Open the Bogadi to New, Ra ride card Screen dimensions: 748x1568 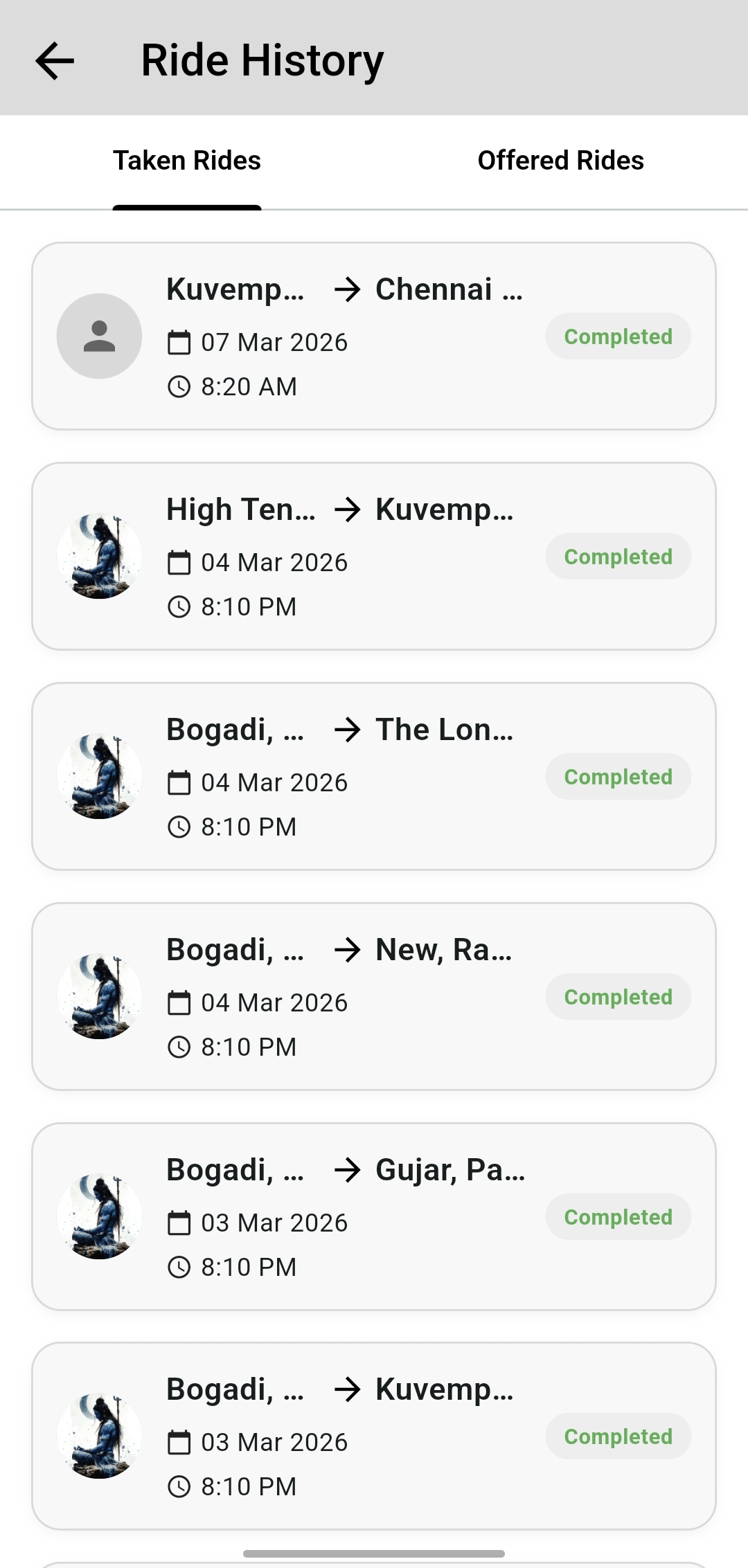click(x=374, y=995)
